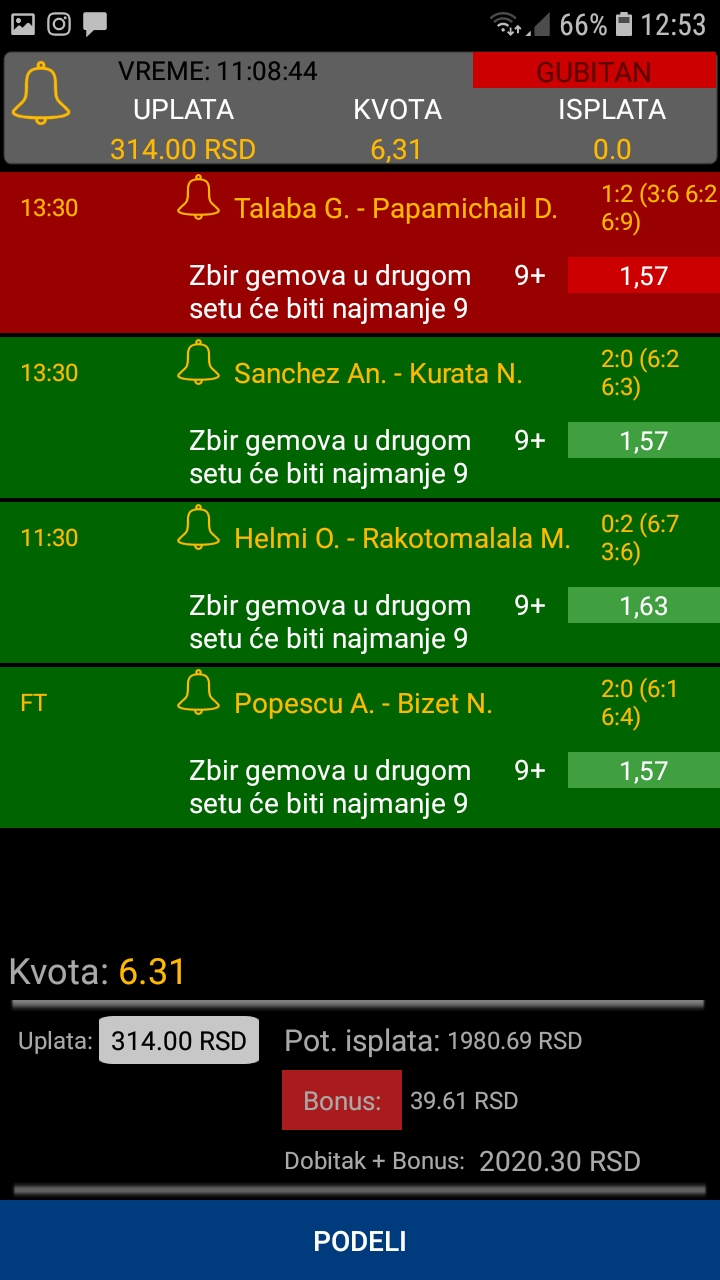Toggle bell for Helmi O. - Rakotomalala M.
The height and width of the screenshot is (1280, 720).
(x=198, y=527)
